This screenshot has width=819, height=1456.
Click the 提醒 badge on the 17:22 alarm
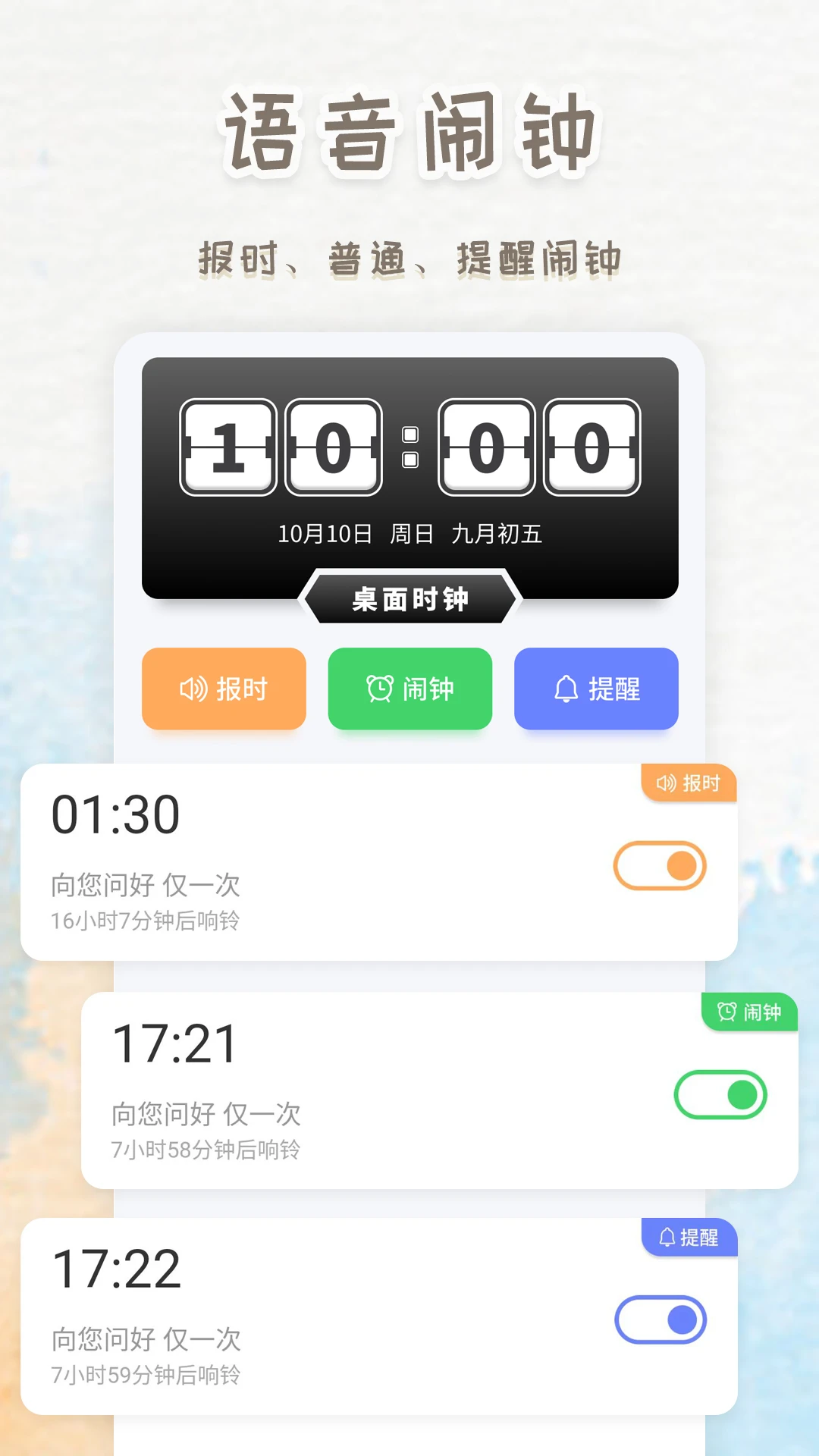[x=689, y=1238]
